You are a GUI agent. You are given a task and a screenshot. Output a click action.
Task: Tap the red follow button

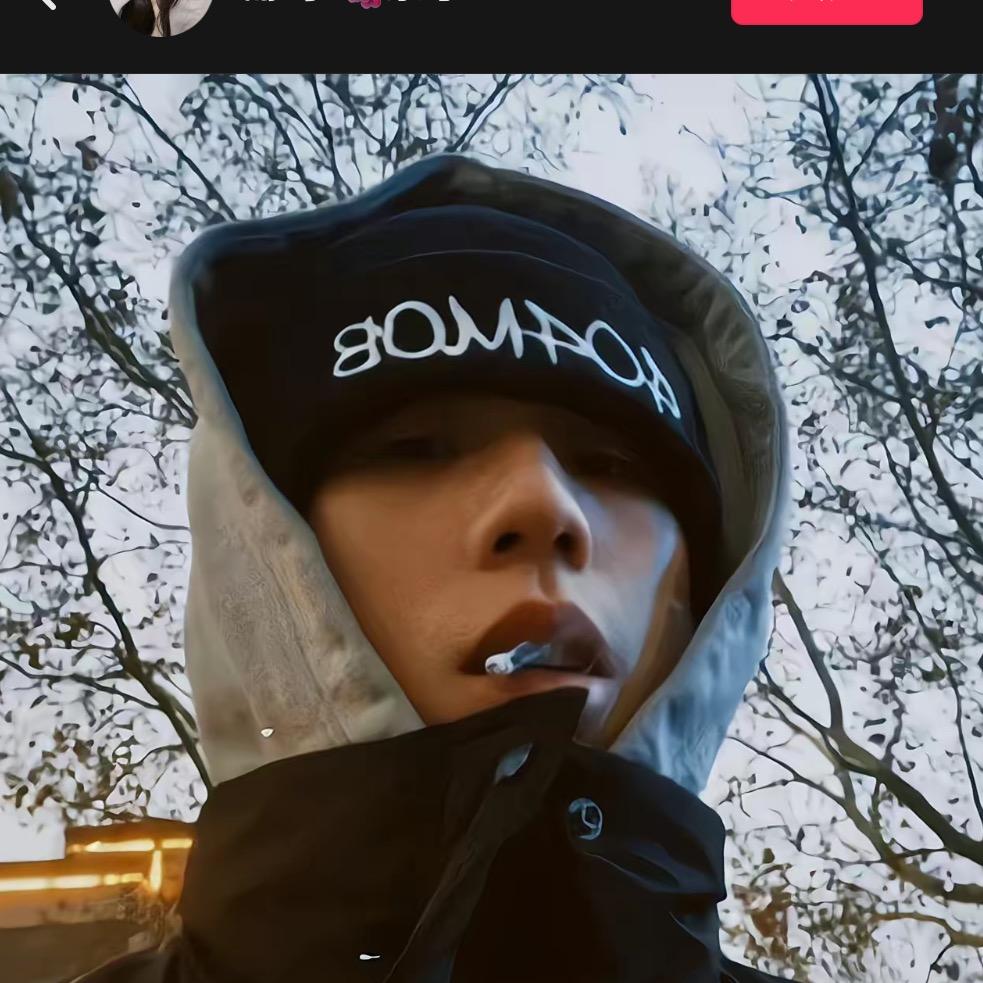click(826, 10)
